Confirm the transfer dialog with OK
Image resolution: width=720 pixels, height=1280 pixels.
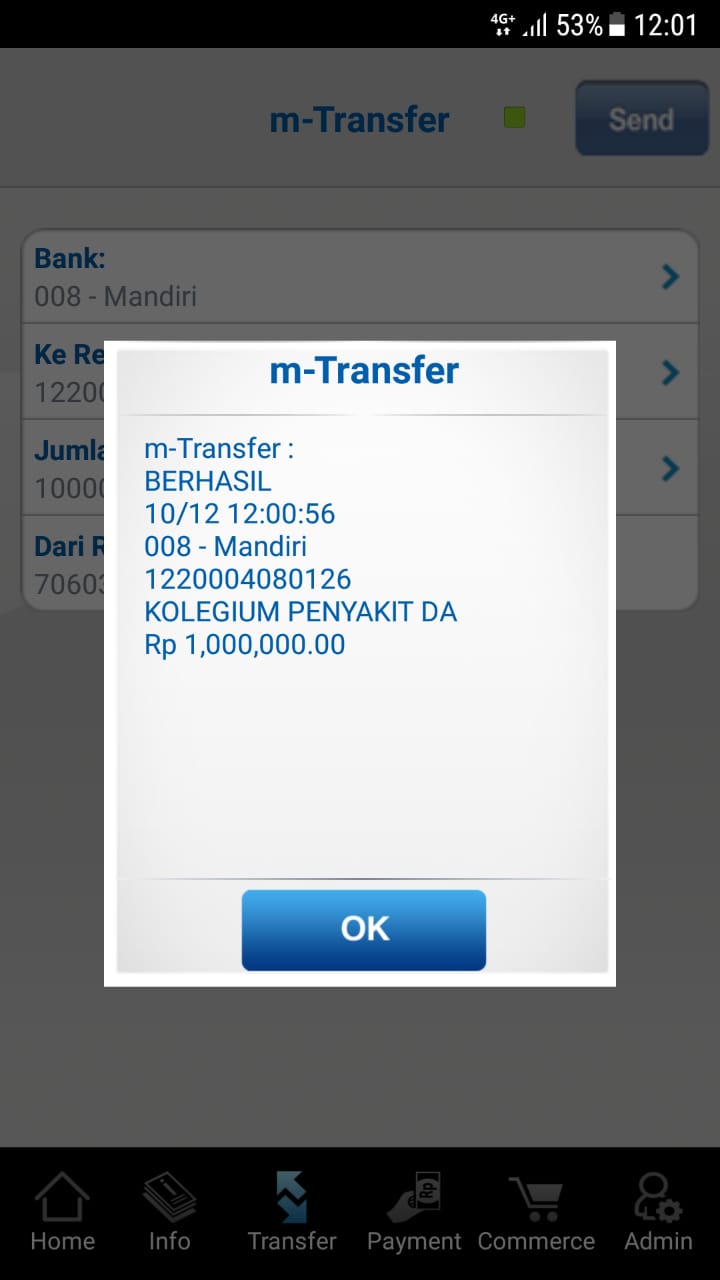363,929
